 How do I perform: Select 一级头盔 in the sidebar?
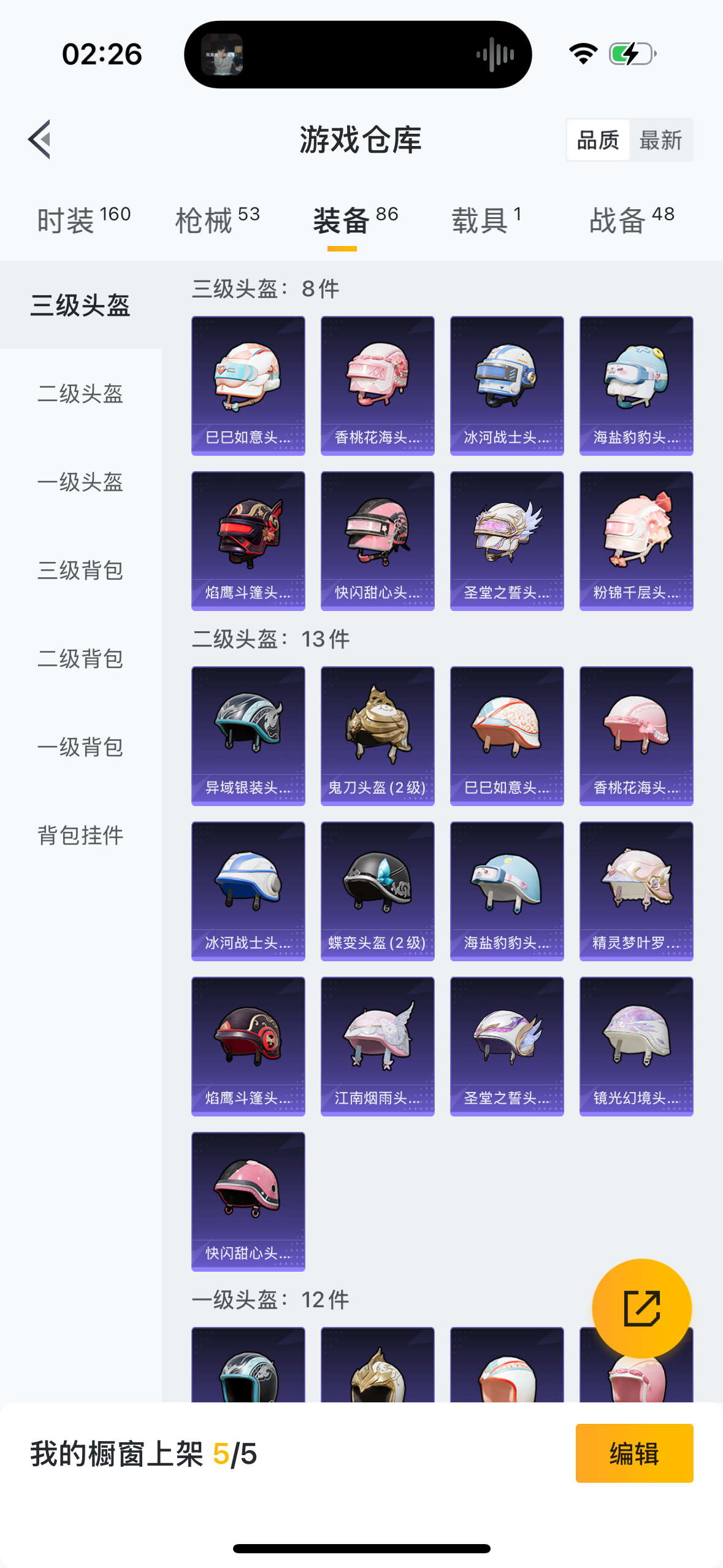click(x=80, y=482)
